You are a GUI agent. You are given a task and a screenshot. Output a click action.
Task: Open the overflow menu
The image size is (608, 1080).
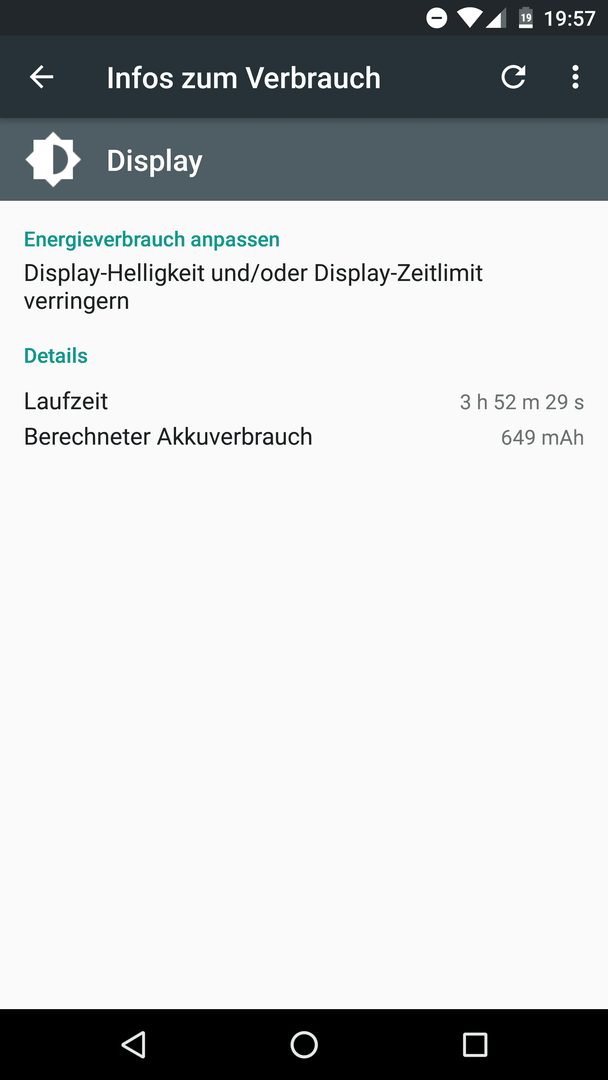pyautogui.click(x=575, y=77)
